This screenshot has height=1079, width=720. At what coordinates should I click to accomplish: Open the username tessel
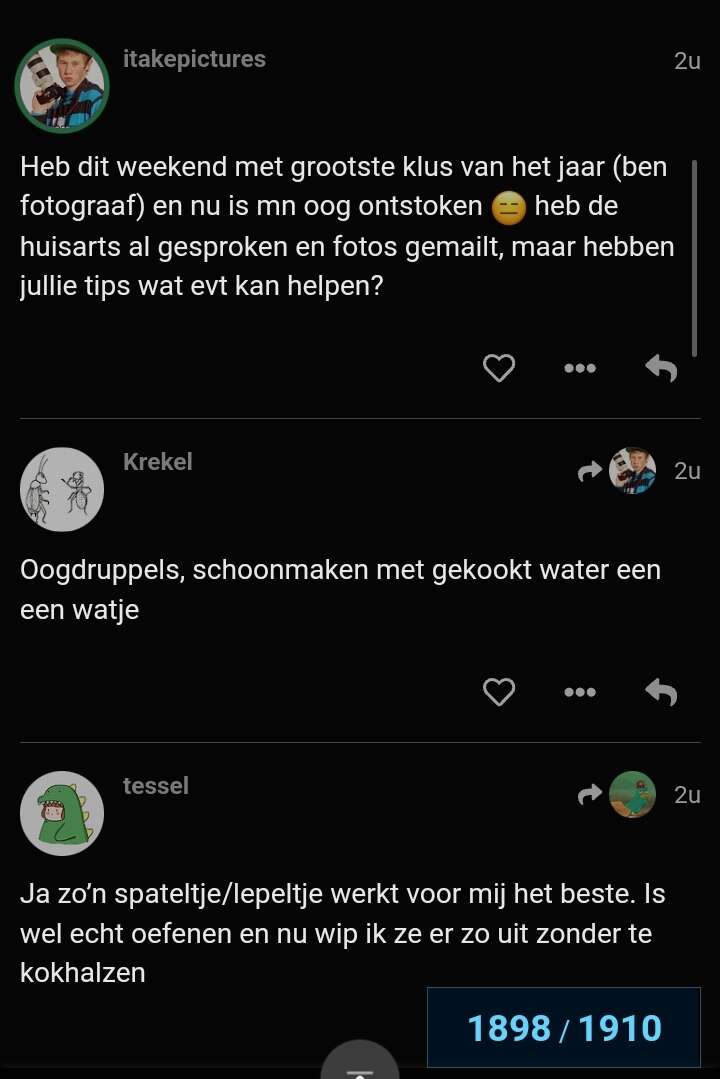pyautogui.click(x=155, y=786)
